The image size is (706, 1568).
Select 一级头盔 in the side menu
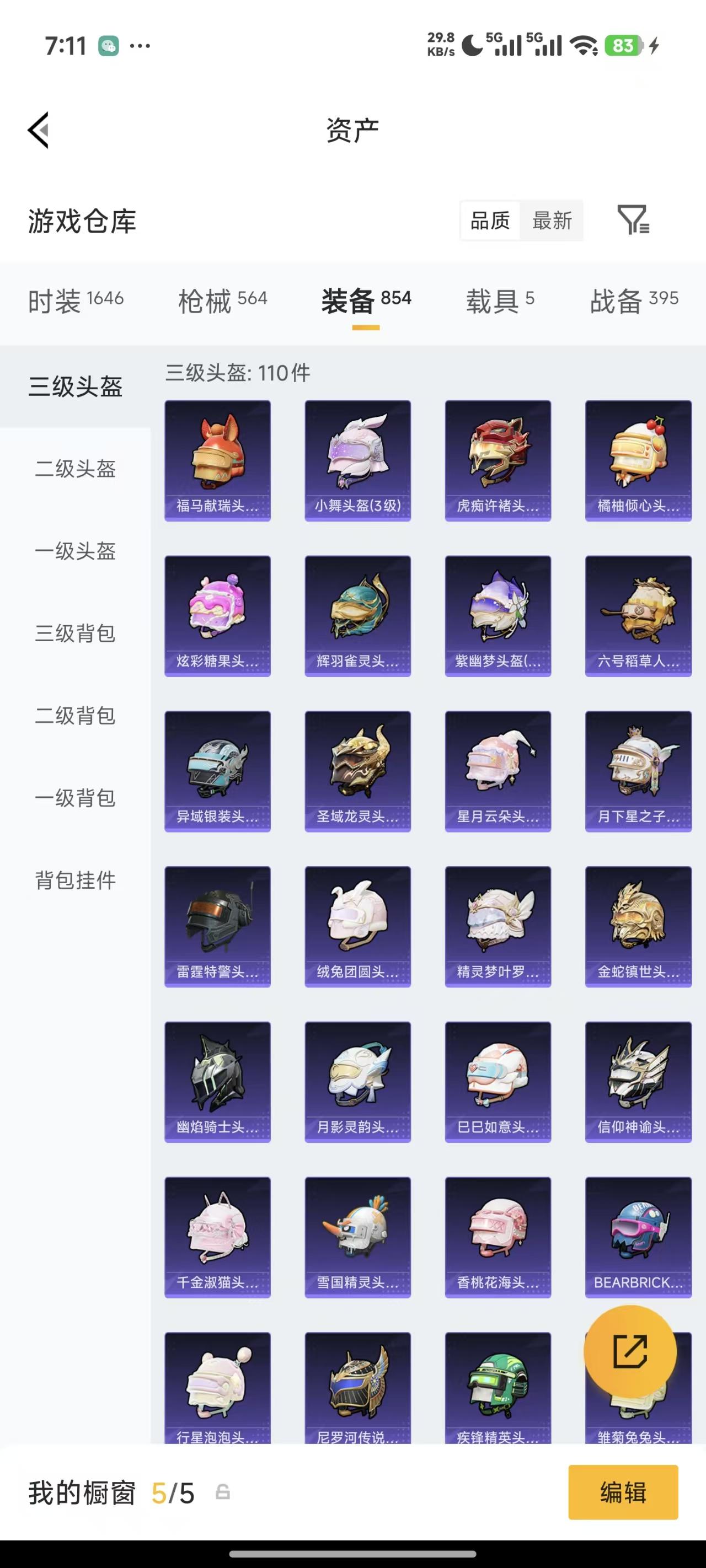pos(75,551)
